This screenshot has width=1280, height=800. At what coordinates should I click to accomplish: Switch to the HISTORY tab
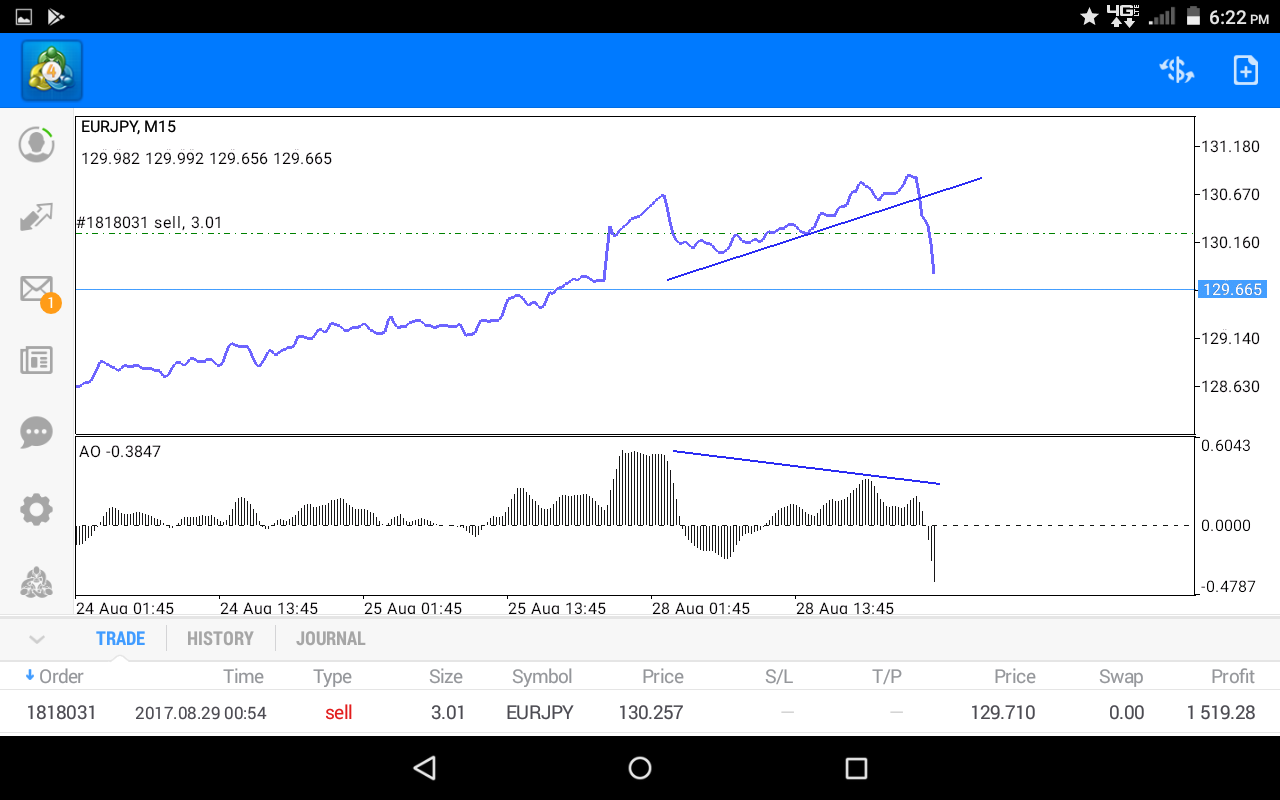pos(220,638)
